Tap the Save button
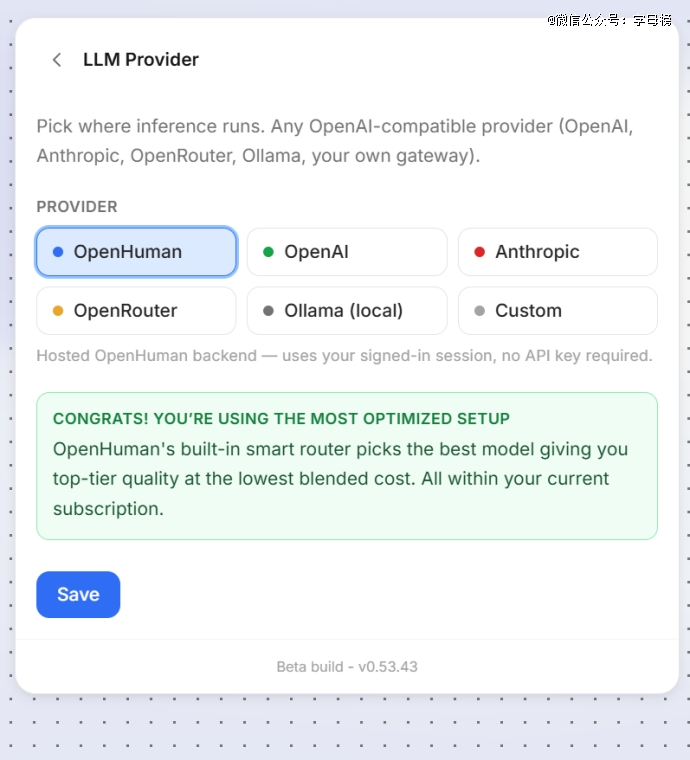690x760 pixels. click(x=78, y=594)
